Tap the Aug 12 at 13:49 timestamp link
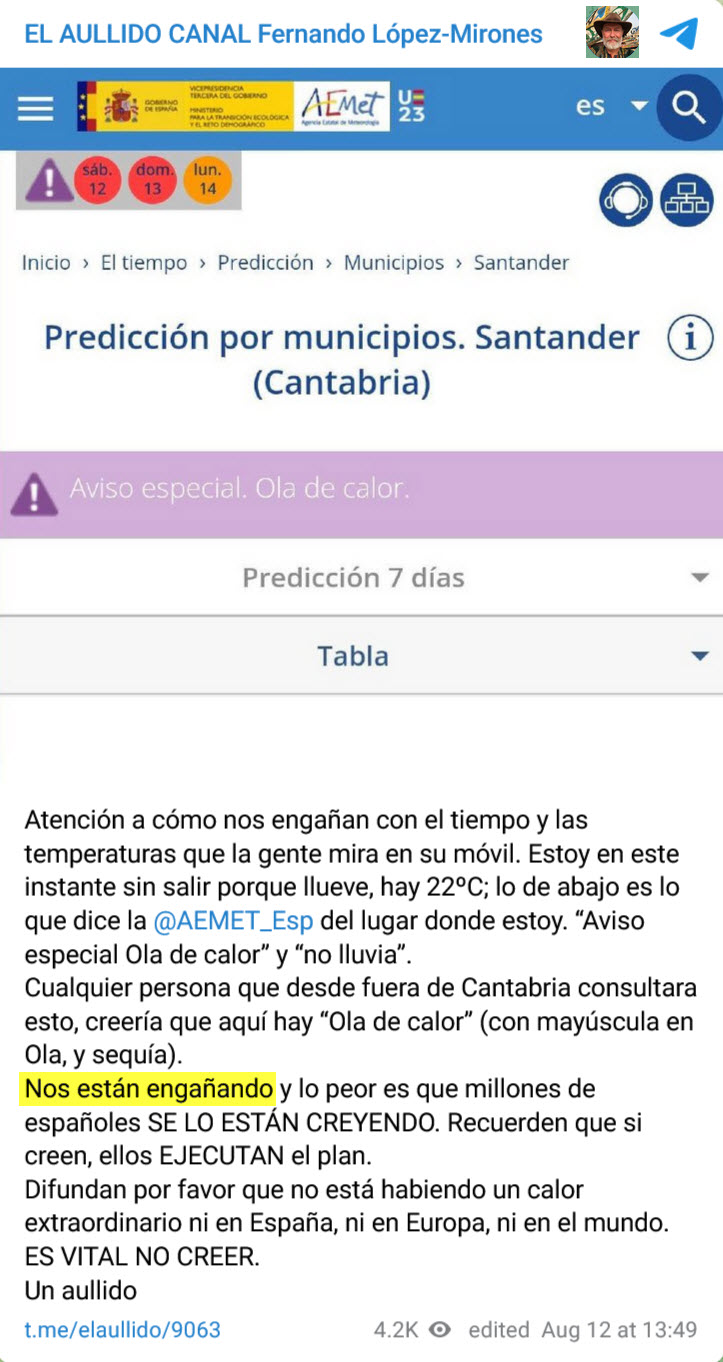This screenshot has width=723, height=1362. 619,1330
